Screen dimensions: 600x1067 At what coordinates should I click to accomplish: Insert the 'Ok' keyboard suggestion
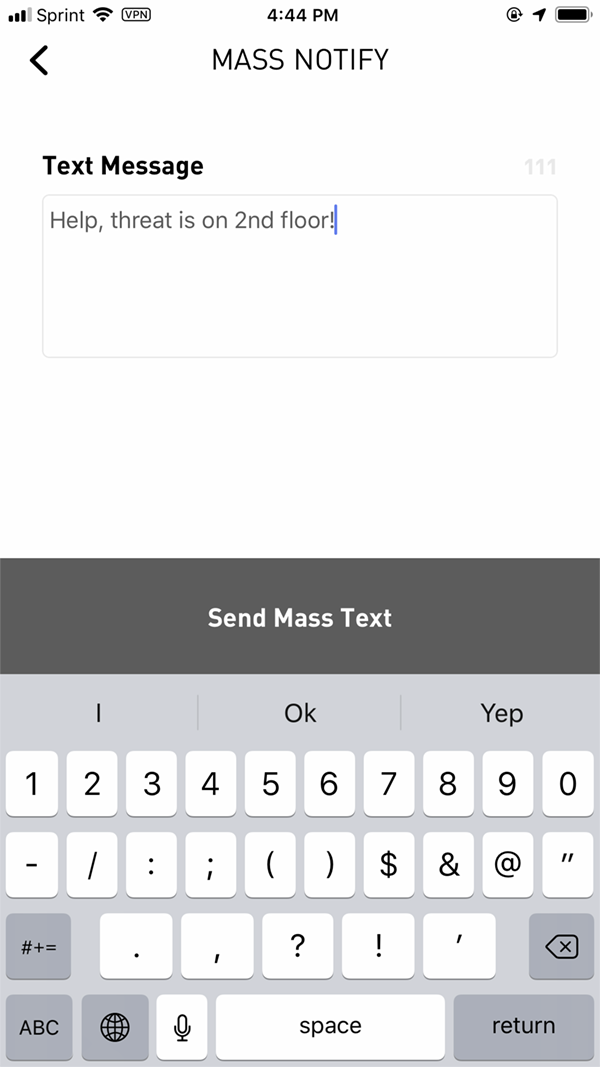pos(299,713)
